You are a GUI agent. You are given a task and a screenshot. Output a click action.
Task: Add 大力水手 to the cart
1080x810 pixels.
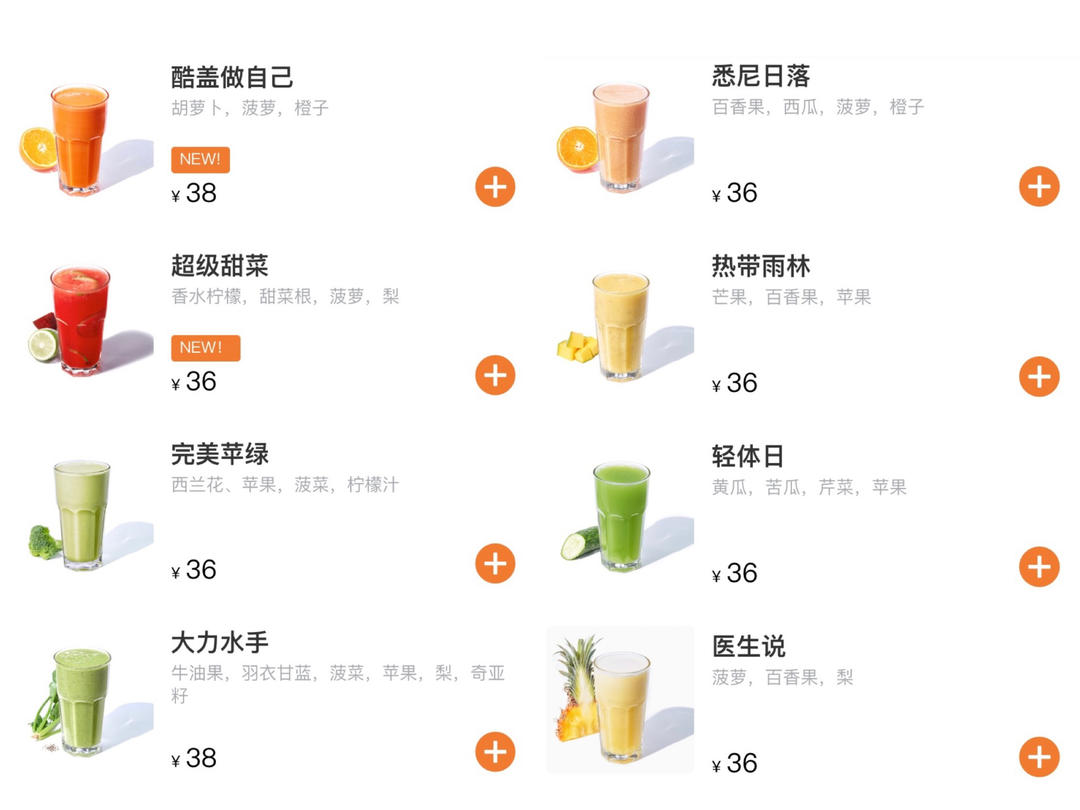click(x=495, y=752)
